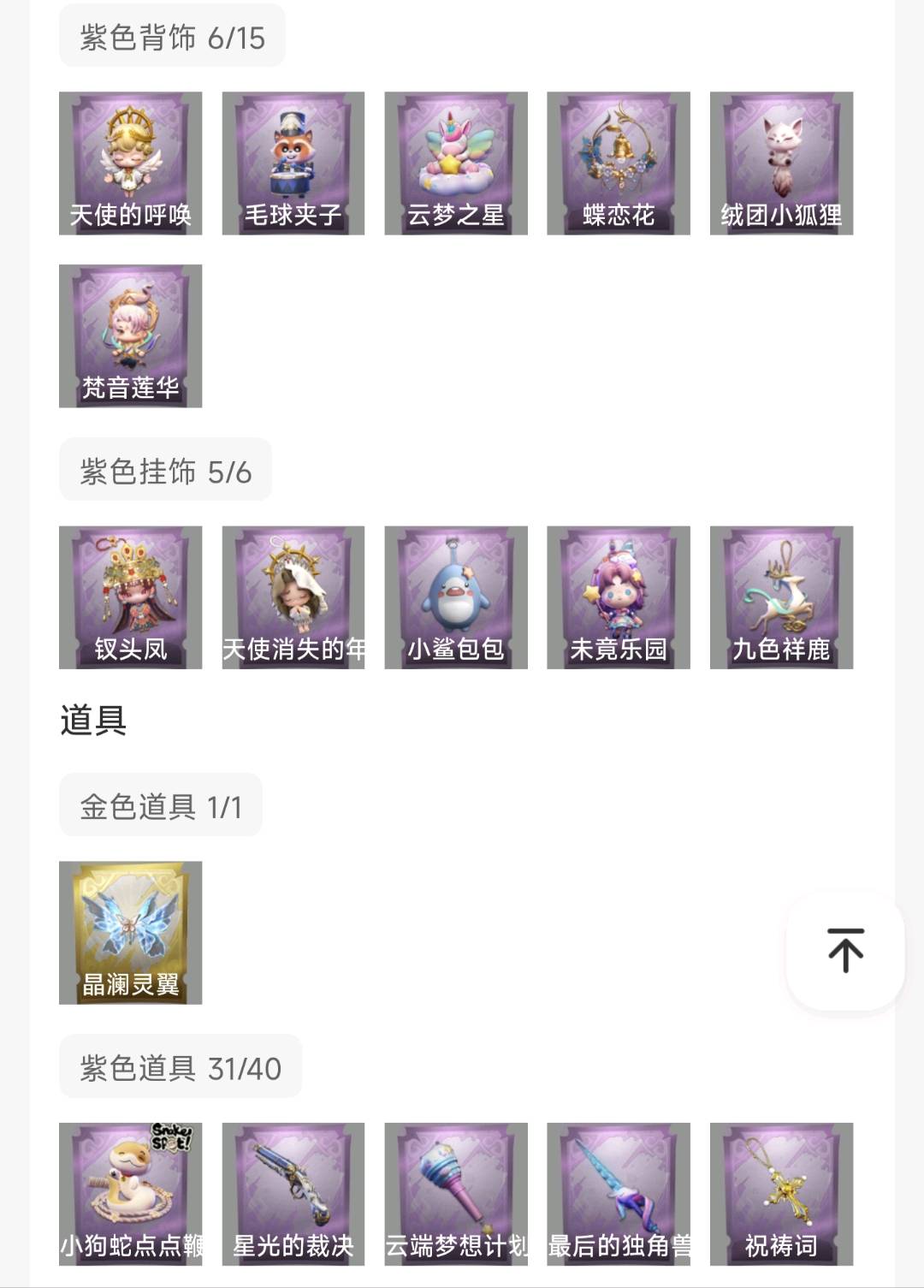This screenshot has height=1288, width=924.
Task: View the 云梦之星 item
Action: point(456,163)
